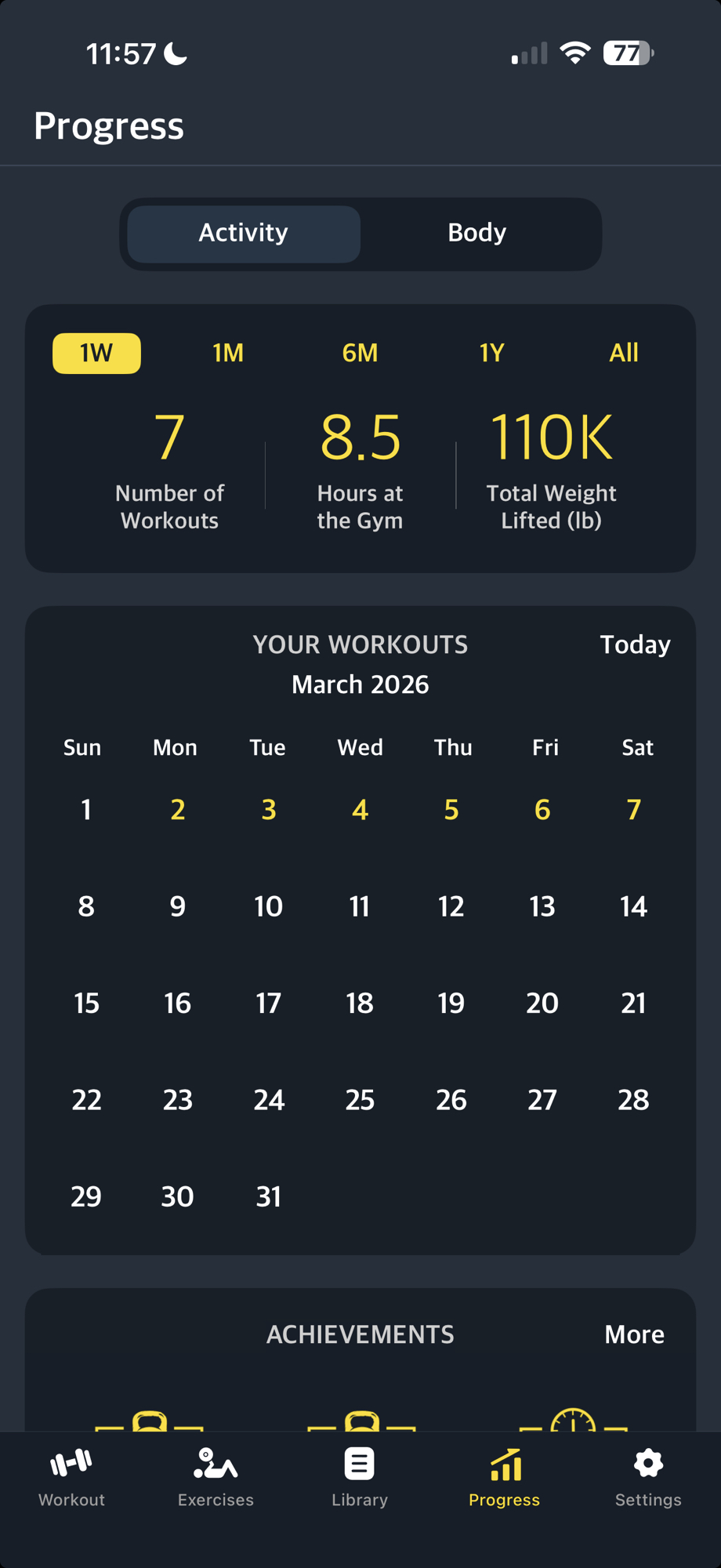View the 1Y time range
This screenshot has height=1568, width=721.
(x=491, y=353)
